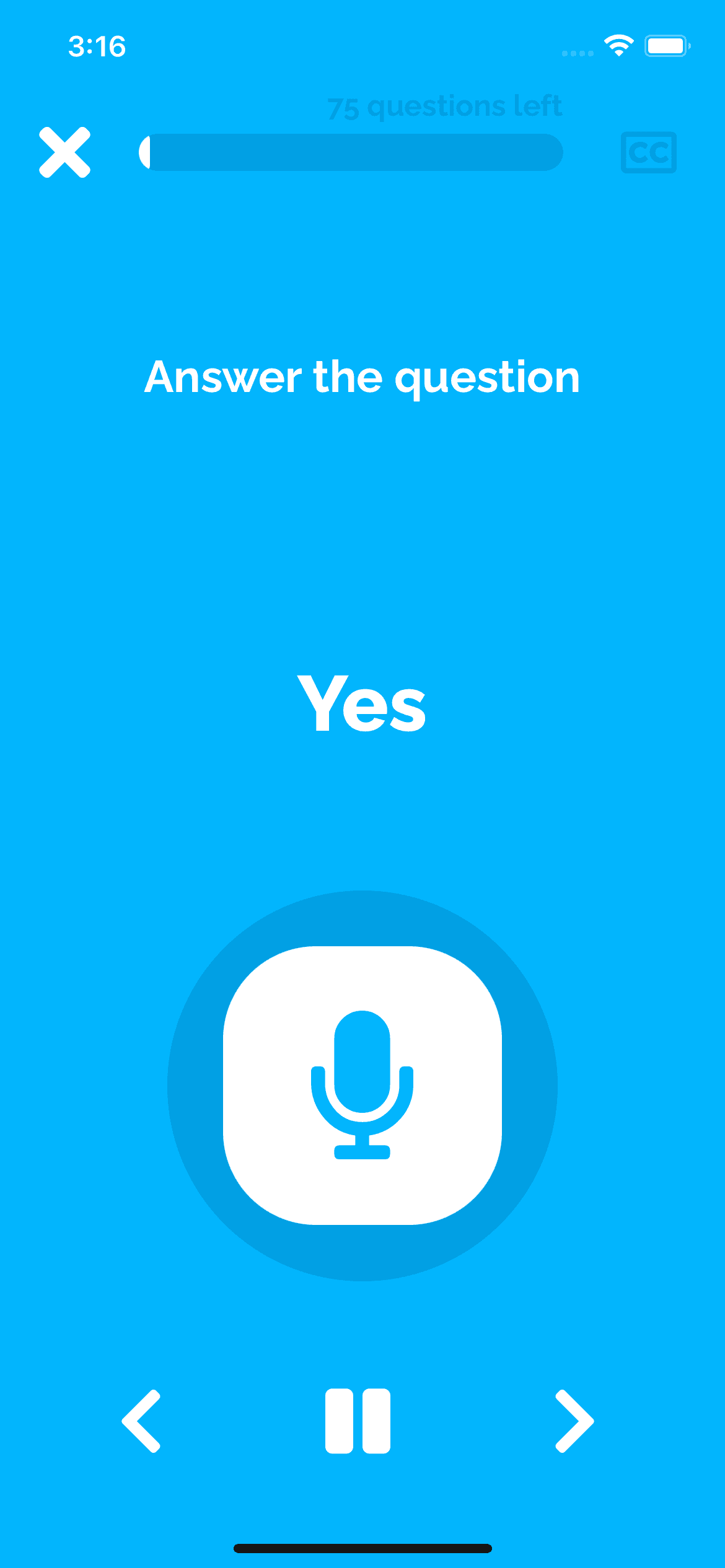Tap the microphone to answer

(x=362, y=1085)
